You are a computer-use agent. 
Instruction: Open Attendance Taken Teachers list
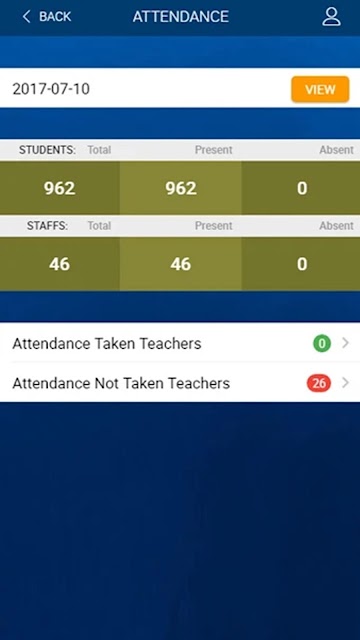180,343
